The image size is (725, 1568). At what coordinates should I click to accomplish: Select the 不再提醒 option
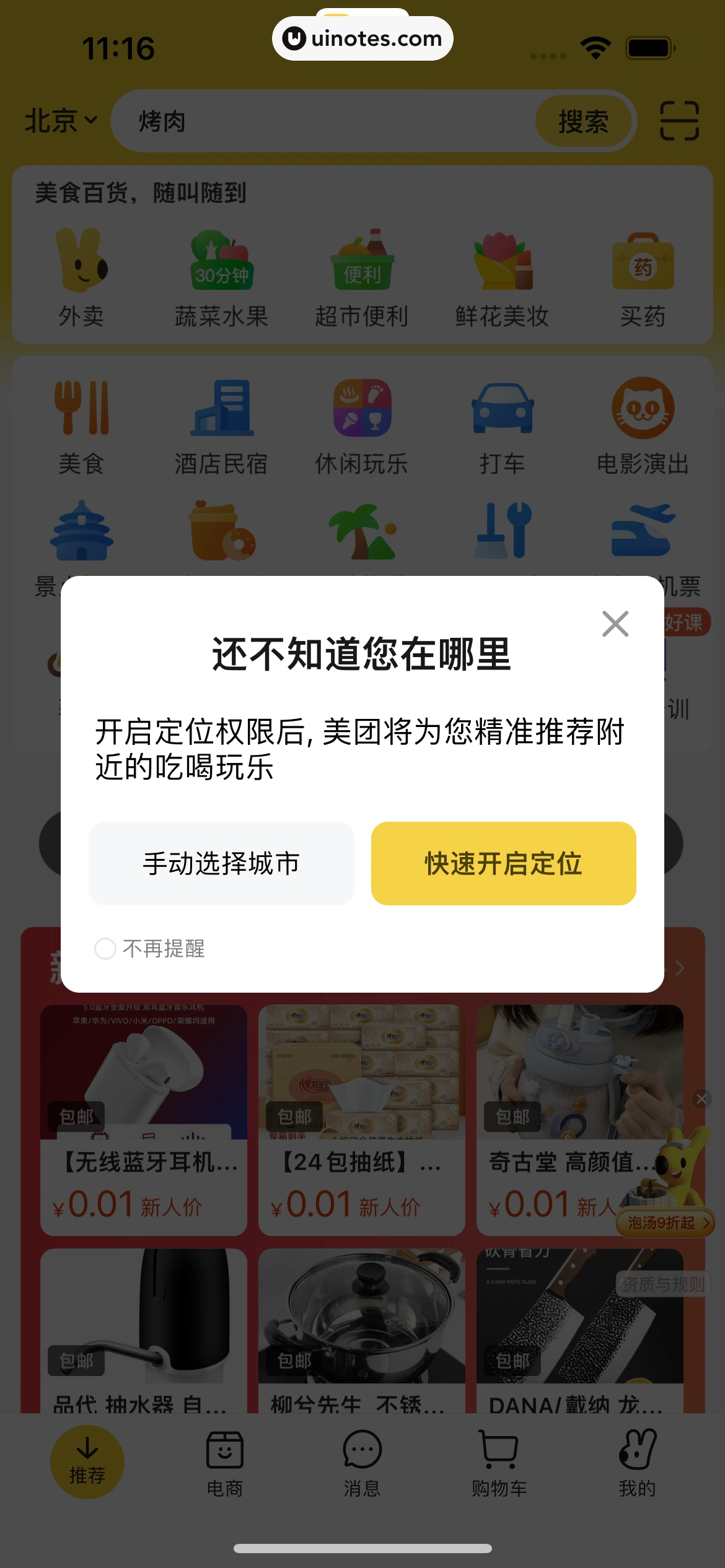click(106, 948)
